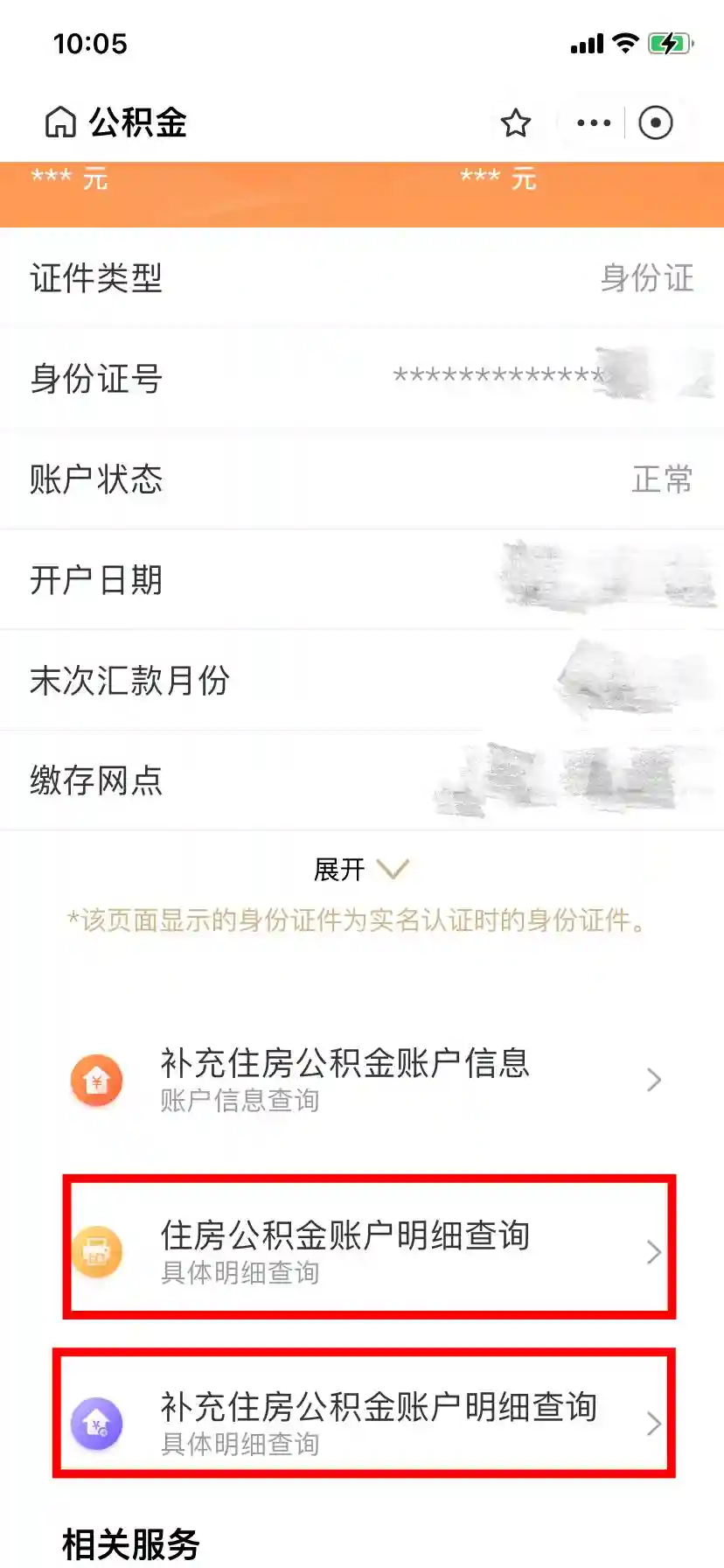Open 补充住房公积金账户明细查询
The image size is (724, 1568).
367,1423
